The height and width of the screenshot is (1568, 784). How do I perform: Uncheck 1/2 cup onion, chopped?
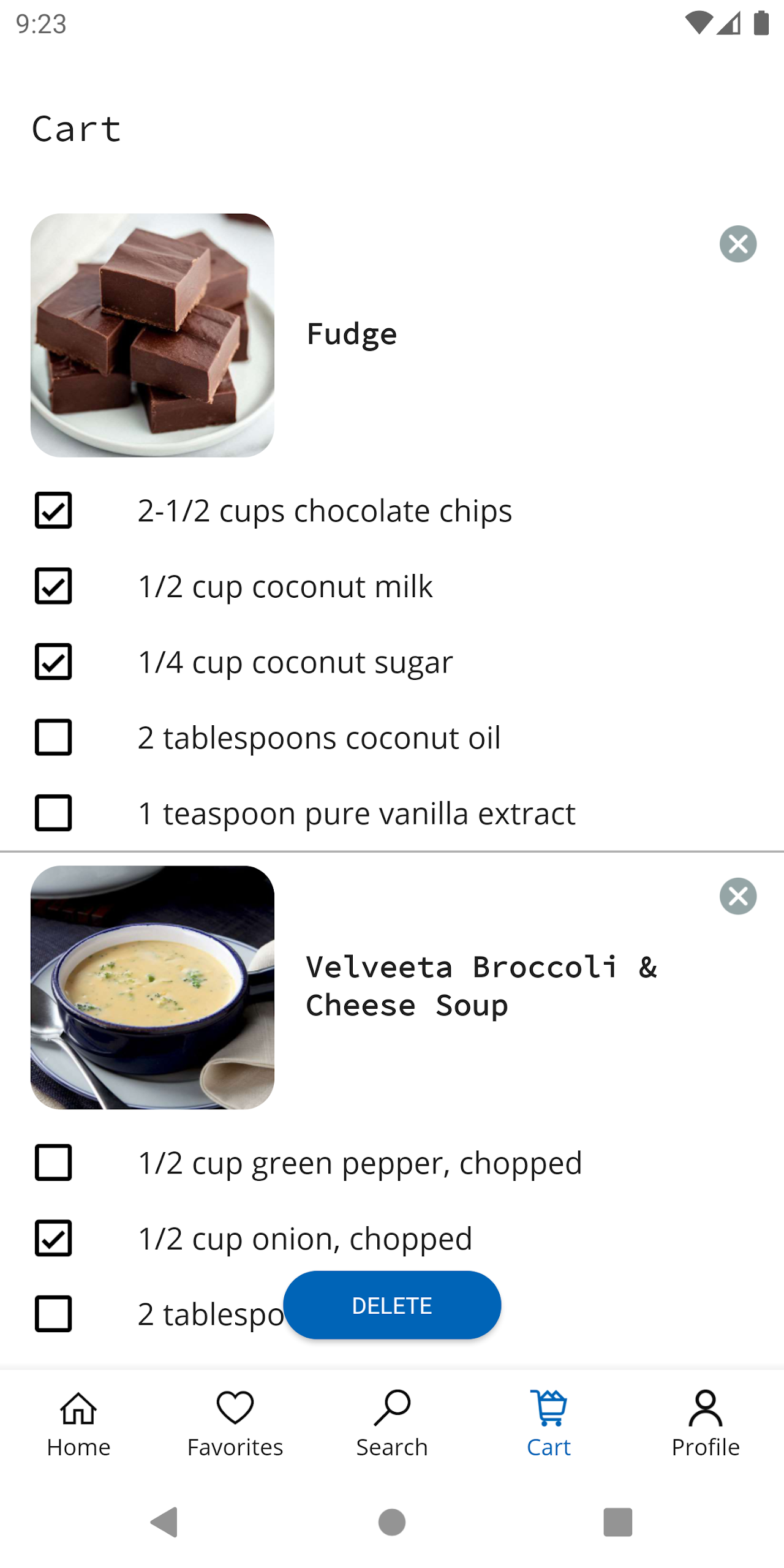tap(53, 1238)
